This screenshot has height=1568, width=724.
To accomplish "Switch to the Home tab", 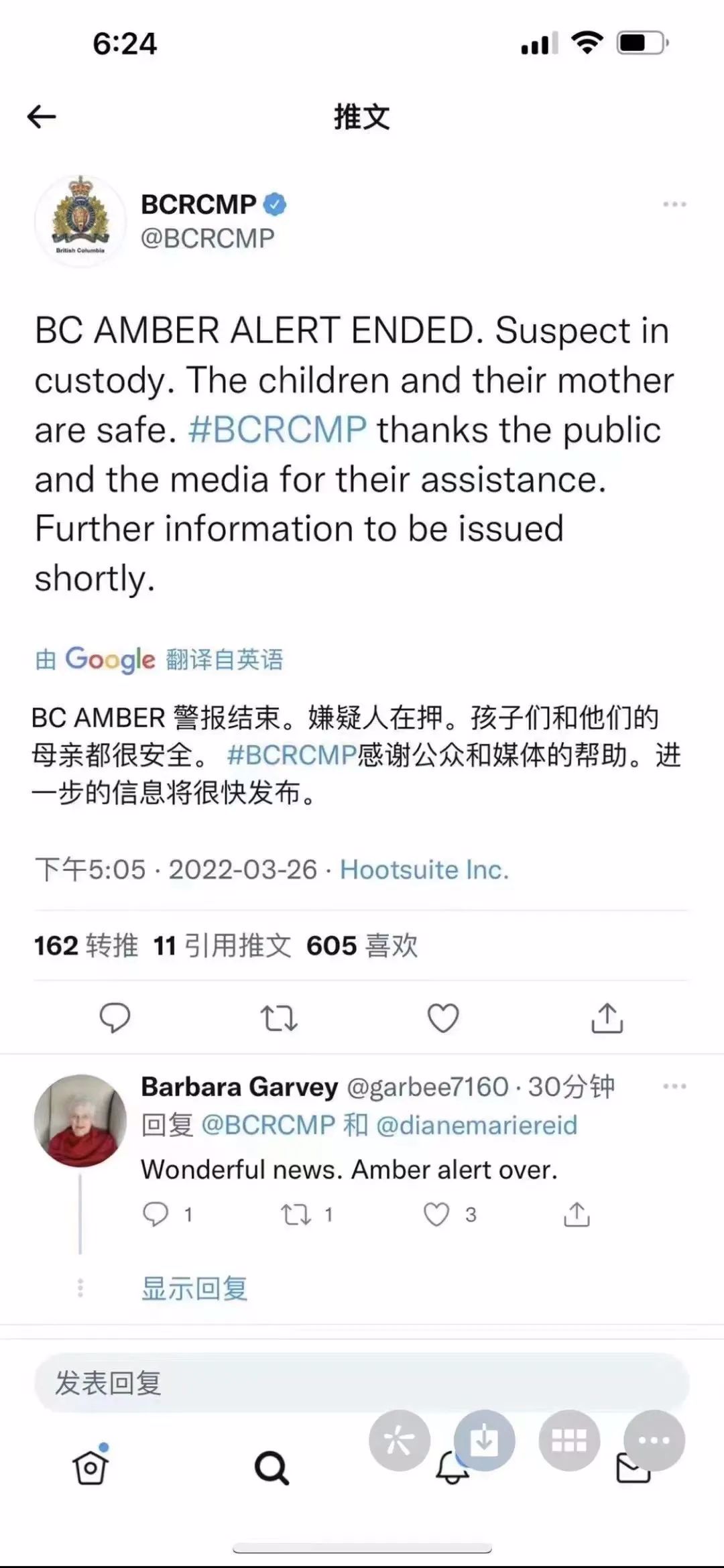I will tap(90, 1468).
